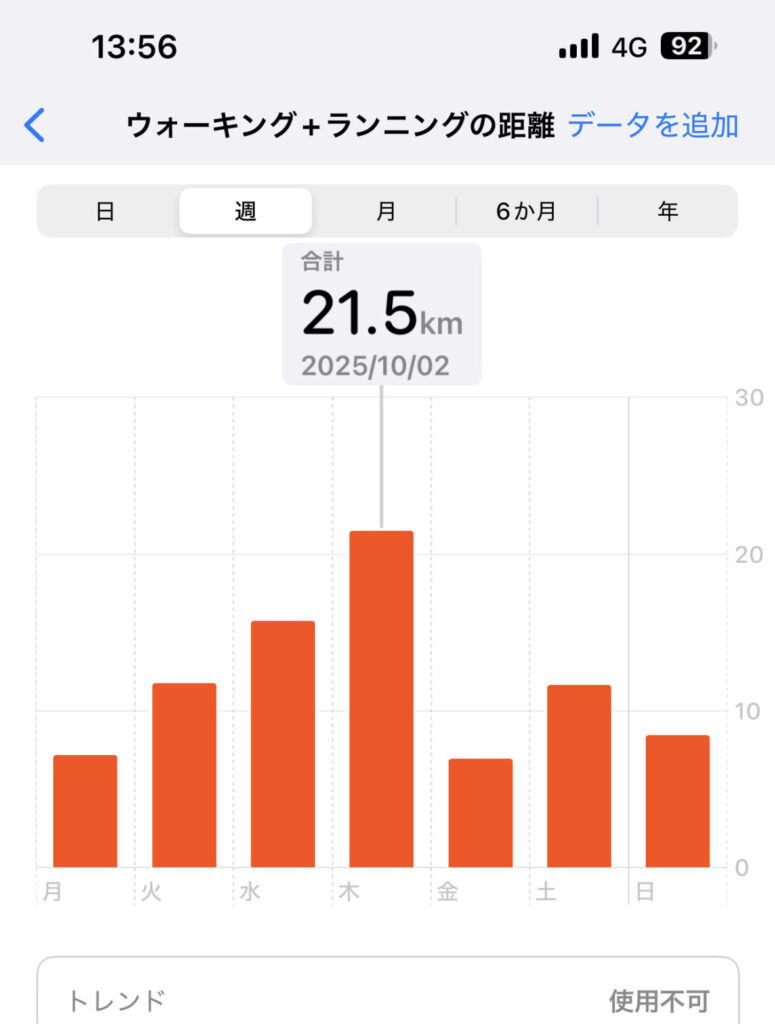Switch to the 日 (day) view
Viewport: 775px width, 1024px height.
[x=105, y=212]
